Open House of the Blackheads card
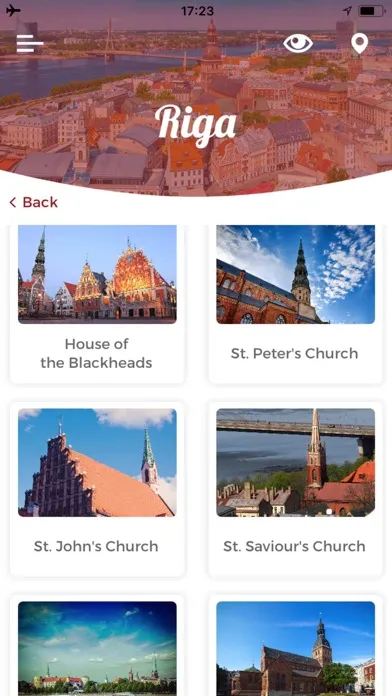 click(x=97, y=304)
